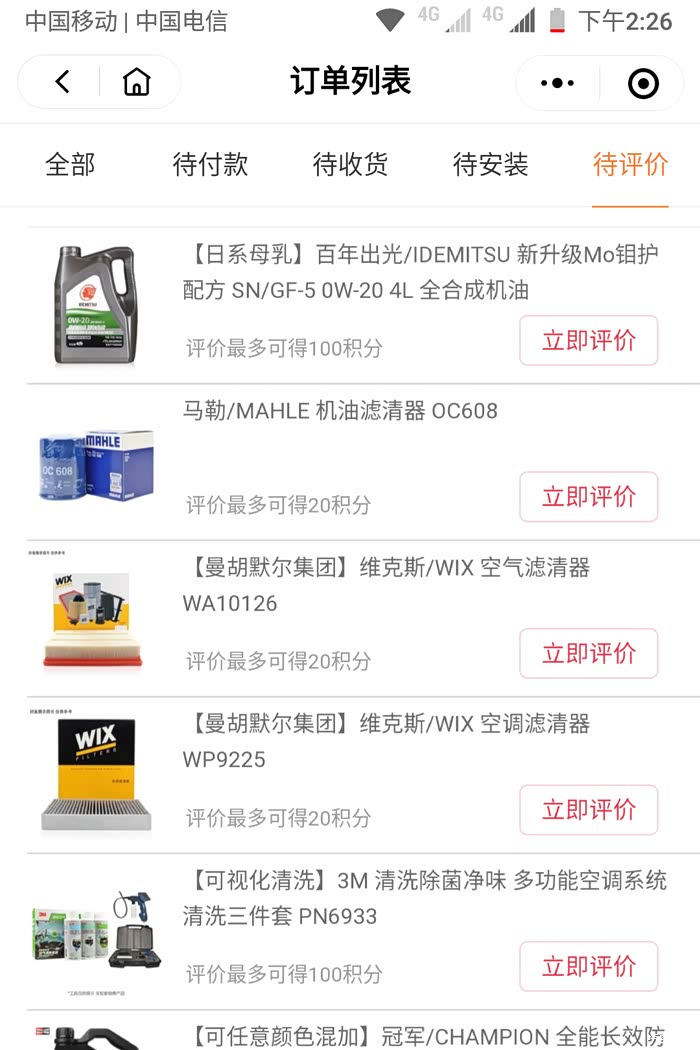Select the 待评价 tab
The image size is (700, 1050).
point(630,165)
